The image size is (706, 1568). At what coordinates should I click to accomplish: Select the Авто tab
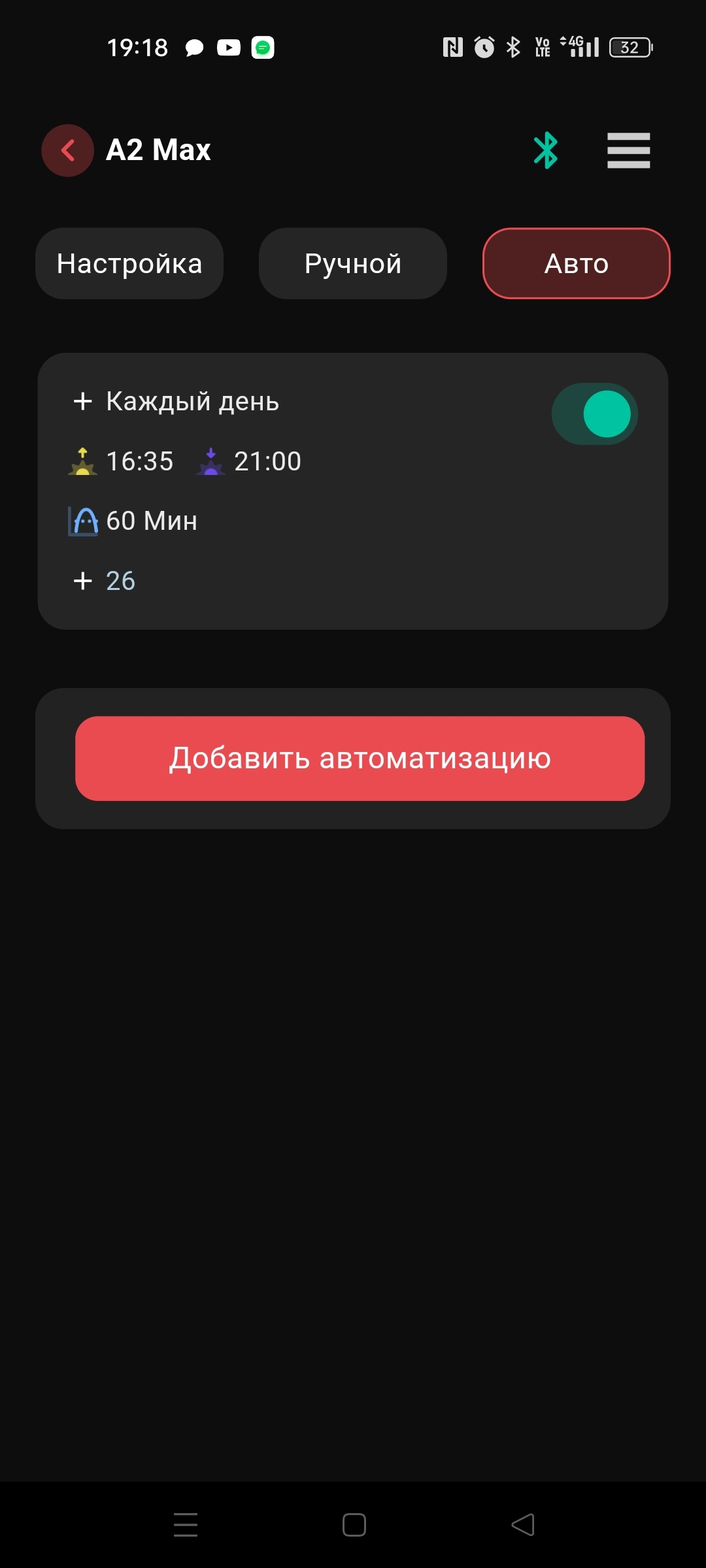577,264
